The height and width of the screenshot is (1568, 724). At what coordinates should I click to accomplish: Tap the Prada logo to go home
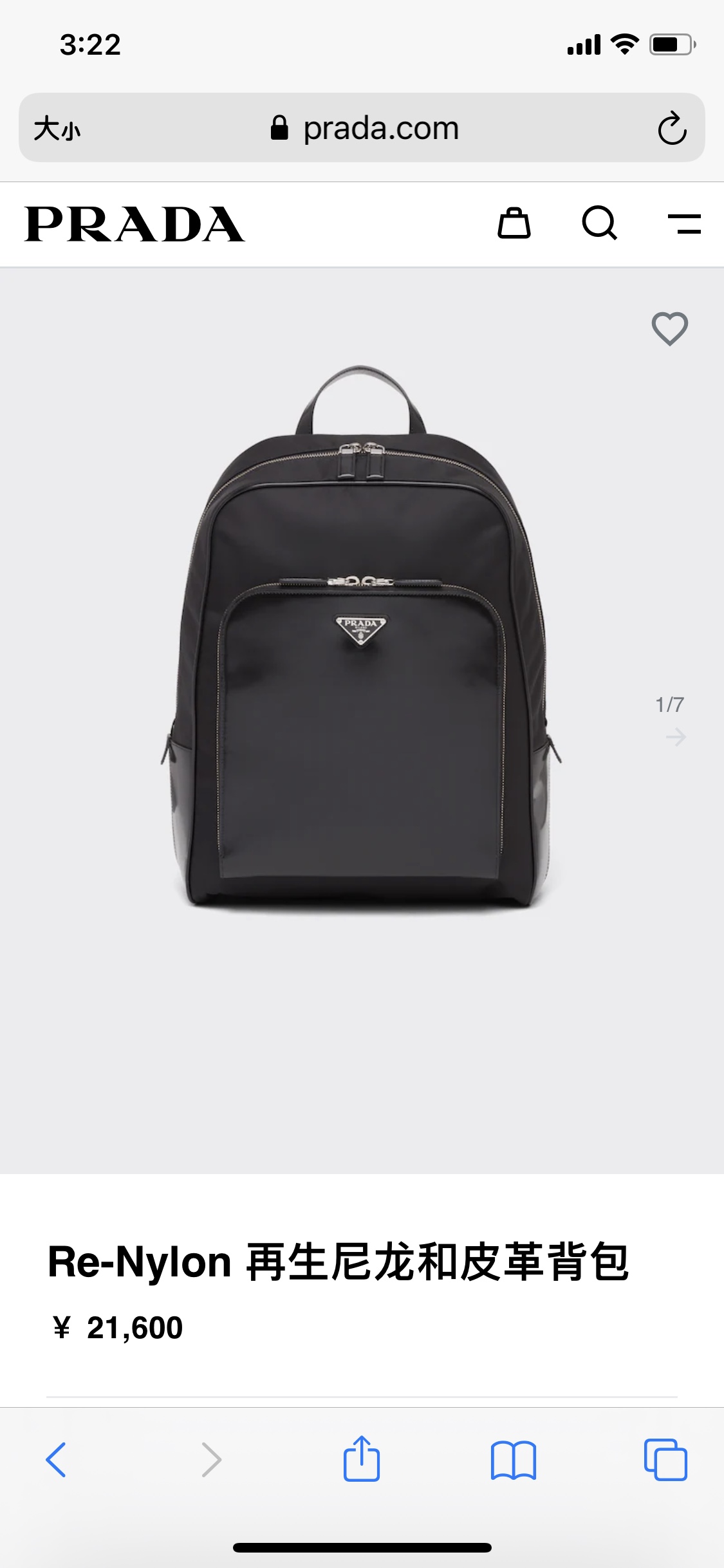point(135,225)
